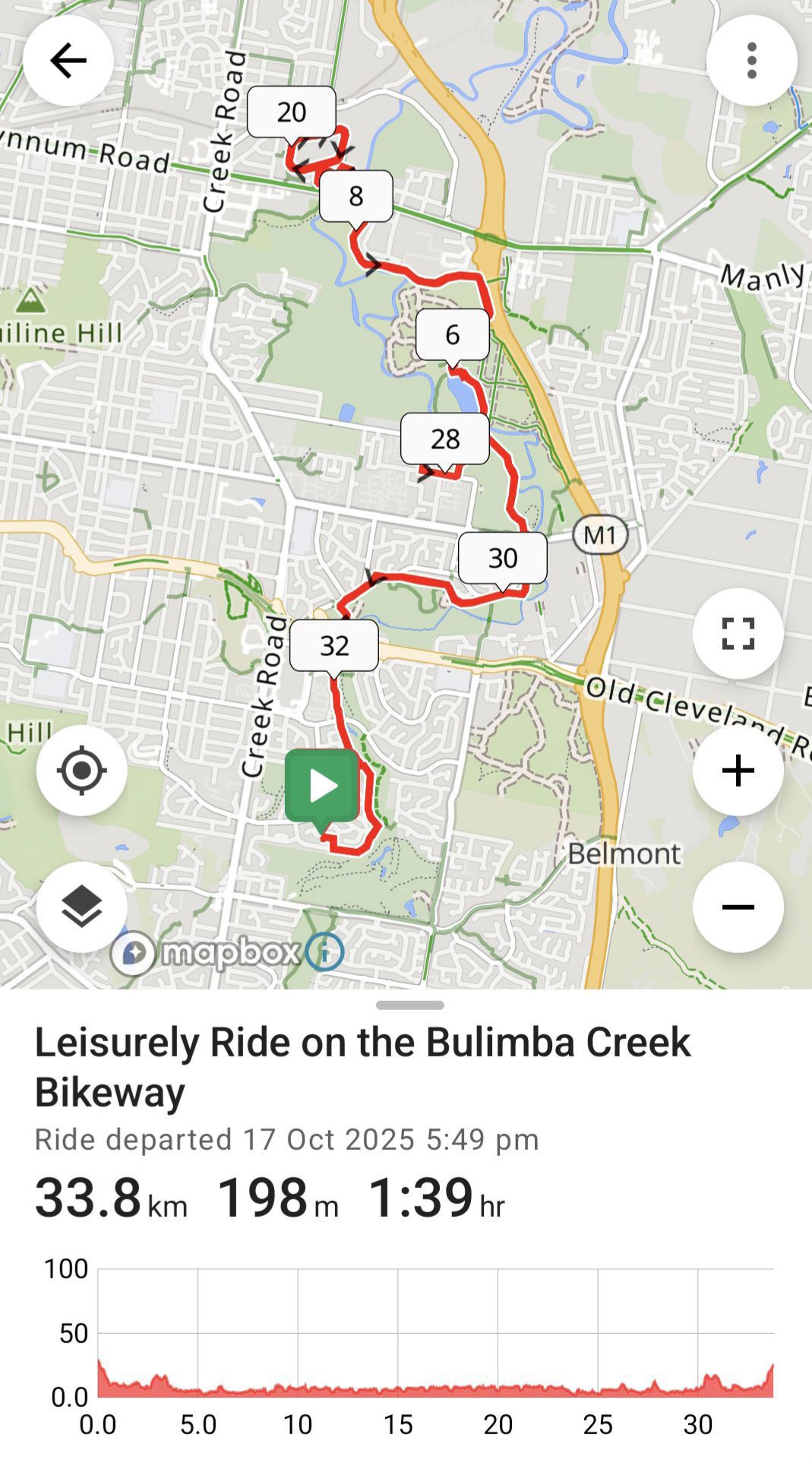Center map on my location
Image resolution: width=812 pixels, height=1463 pixels.
(x=81, y=771)
